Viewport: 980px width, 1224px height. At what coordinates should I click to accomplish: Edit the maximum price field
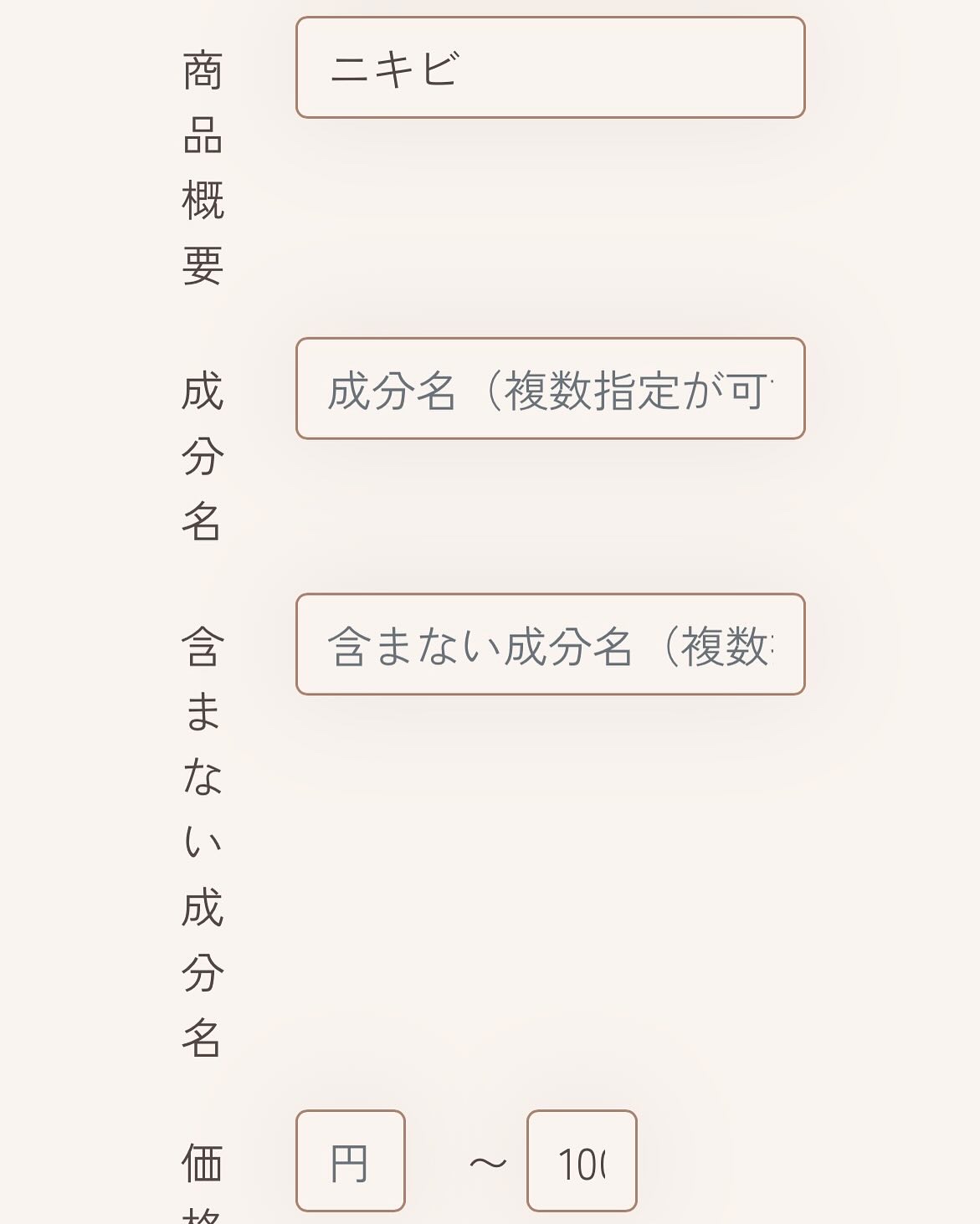click(582, 1161)
